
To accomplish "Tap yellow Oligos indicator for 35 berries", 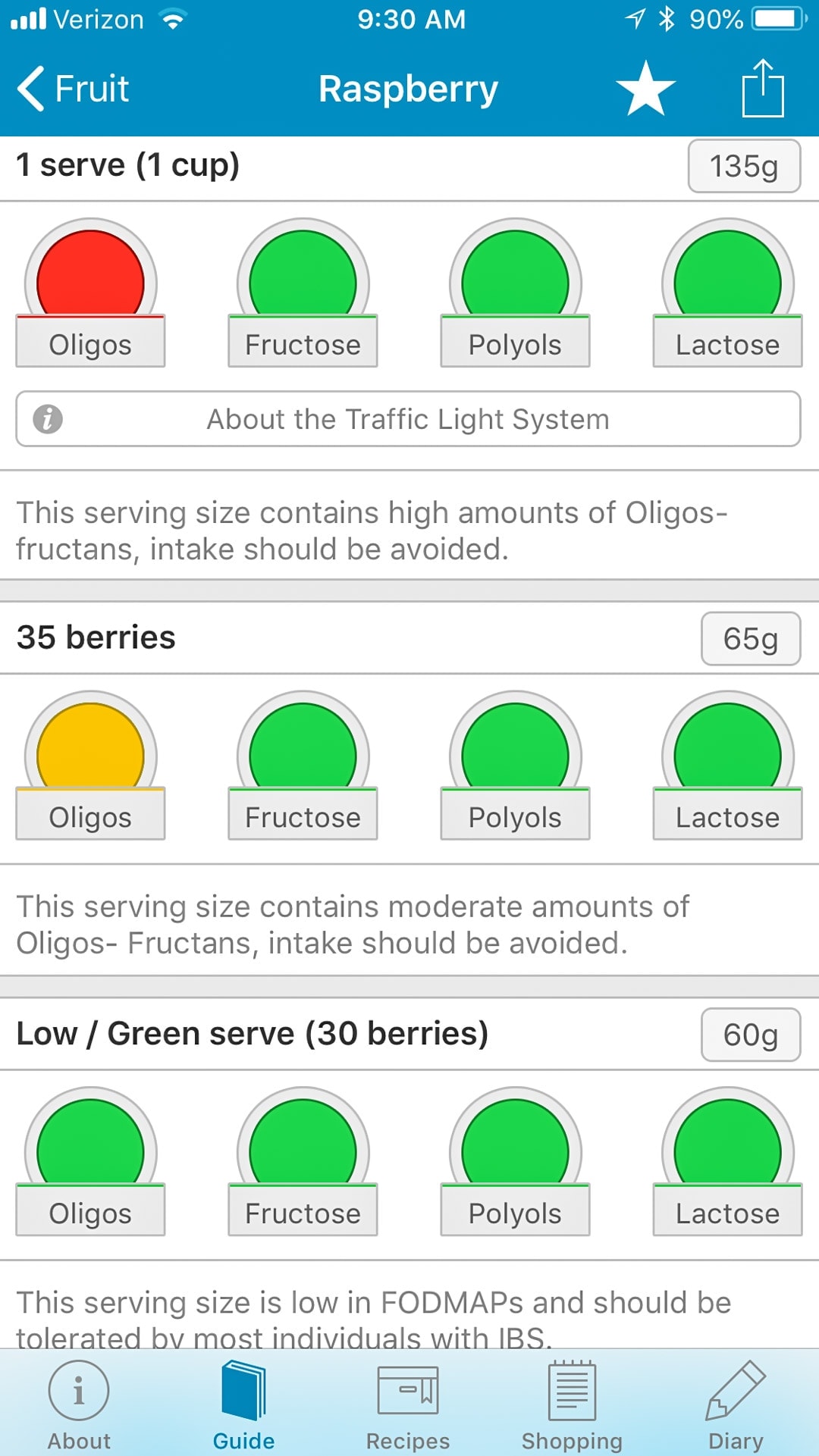I will click(90, 765).
